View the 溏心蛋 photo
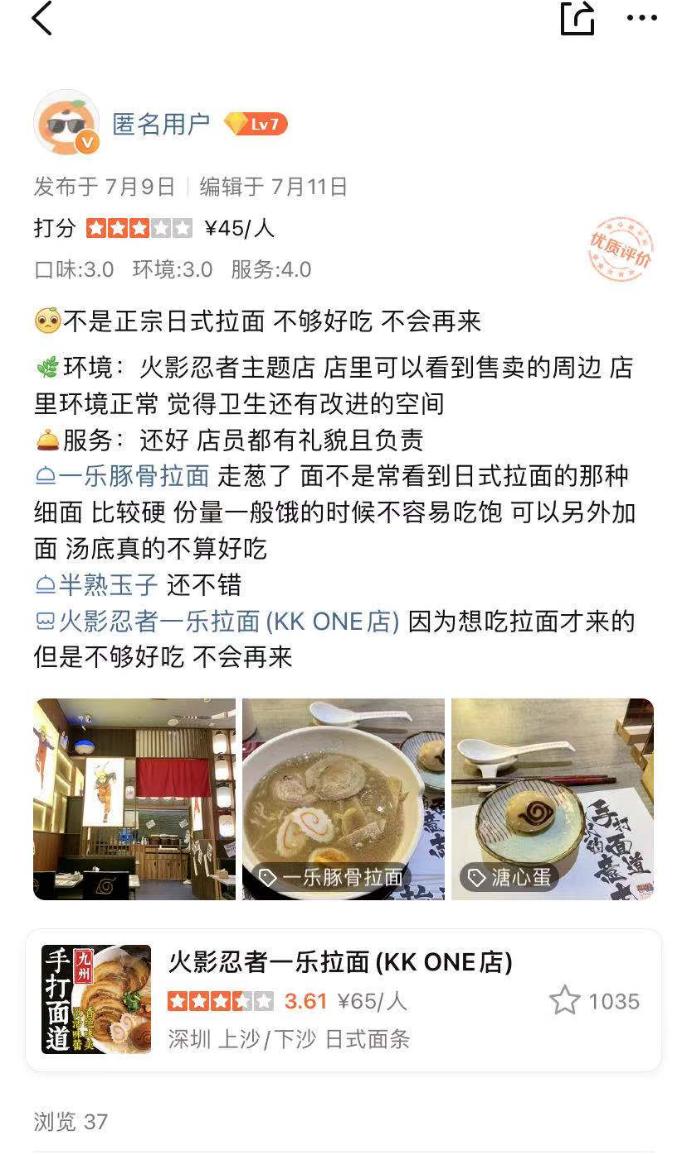This screenshot has width=687, height=1154. [x=552, y=798]
